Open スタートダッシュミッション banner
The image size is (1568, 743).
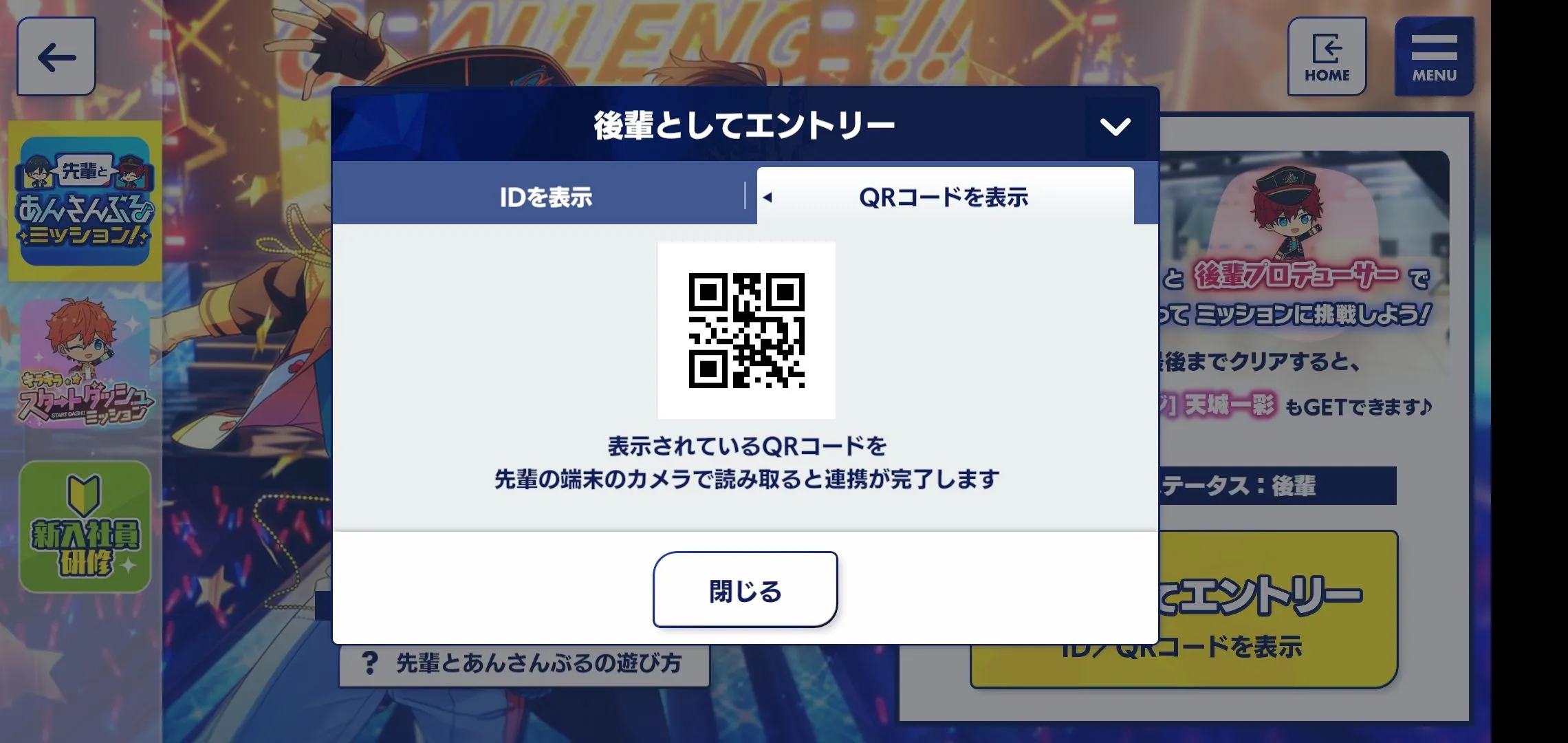point(85,365)
